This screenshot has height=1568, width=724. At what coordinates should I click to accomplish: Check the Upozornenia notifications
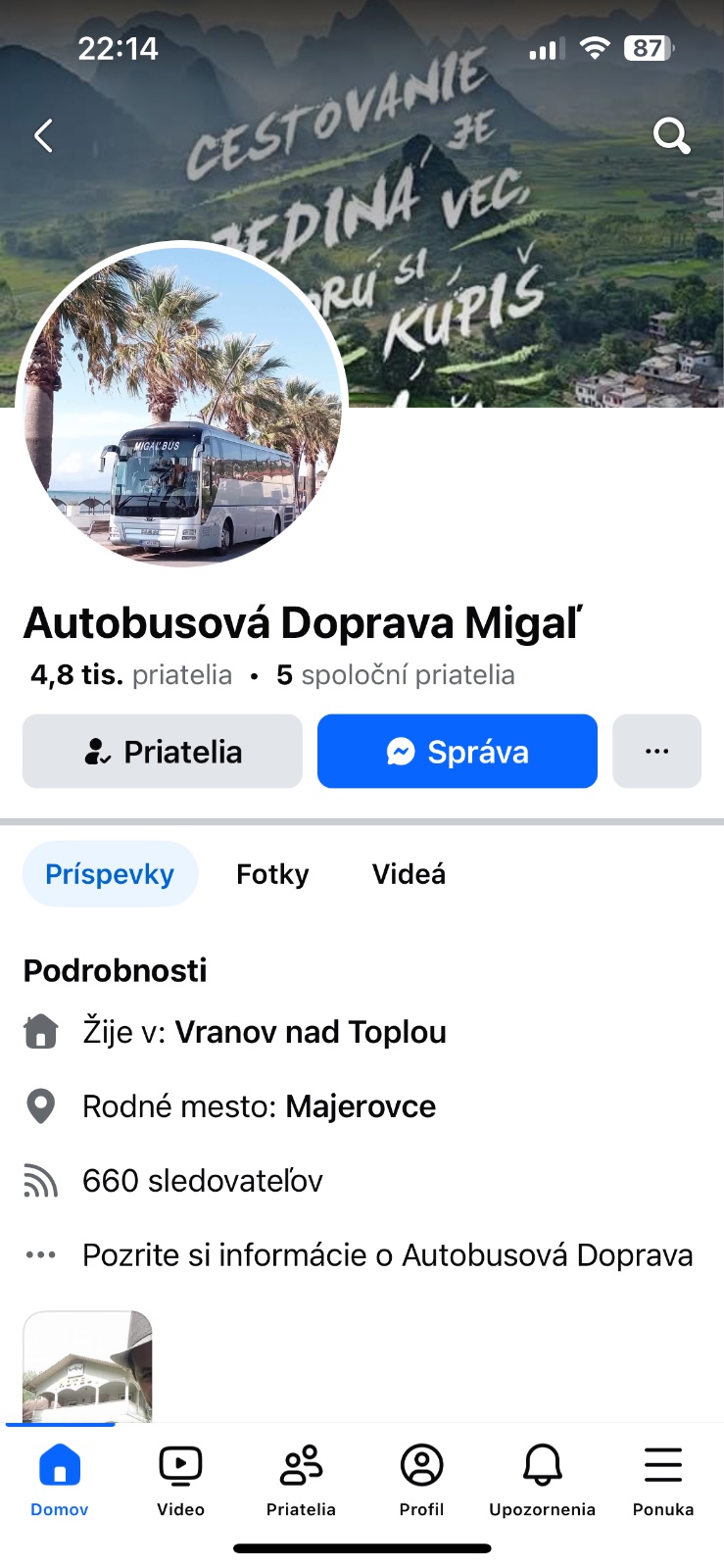point(542,1480)
